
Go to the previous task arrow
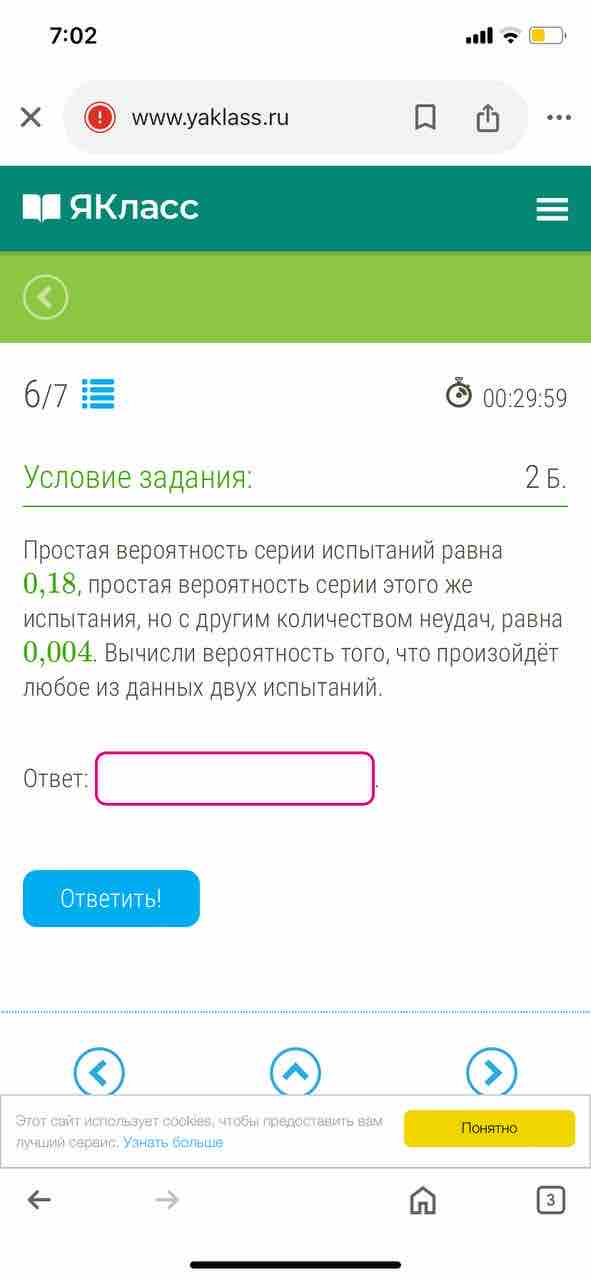click(99, 1072)
